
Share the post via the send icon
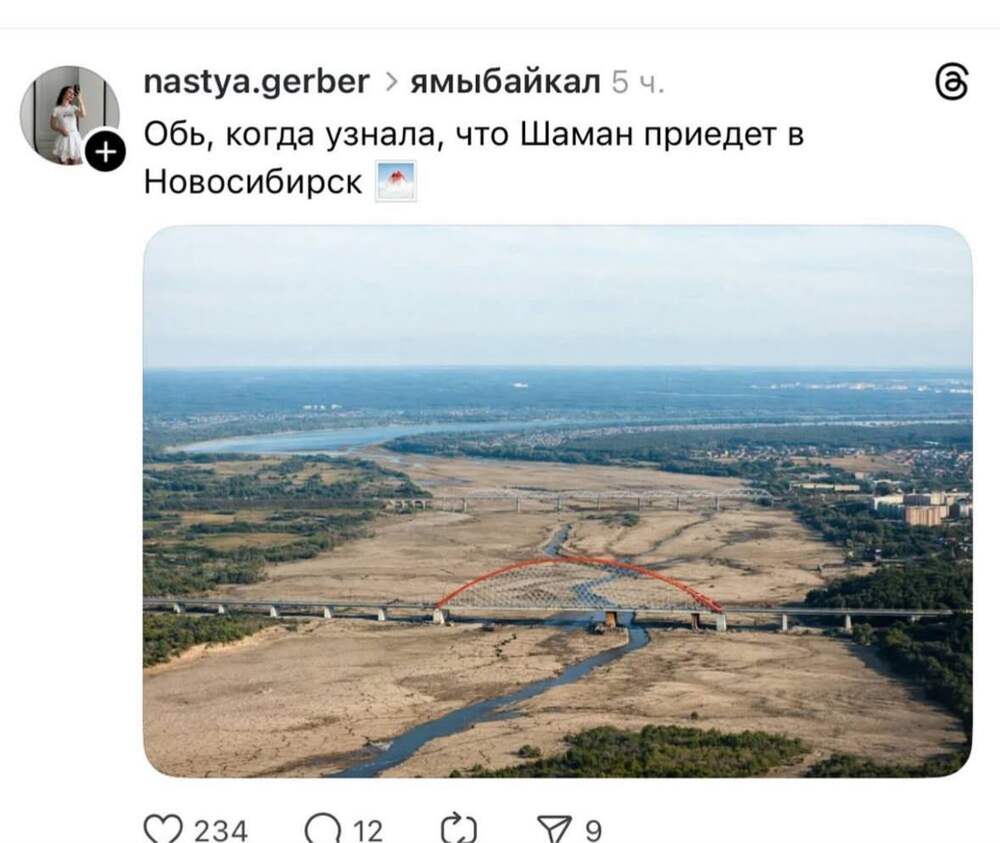pyautogui.click(x=552, y=829)
